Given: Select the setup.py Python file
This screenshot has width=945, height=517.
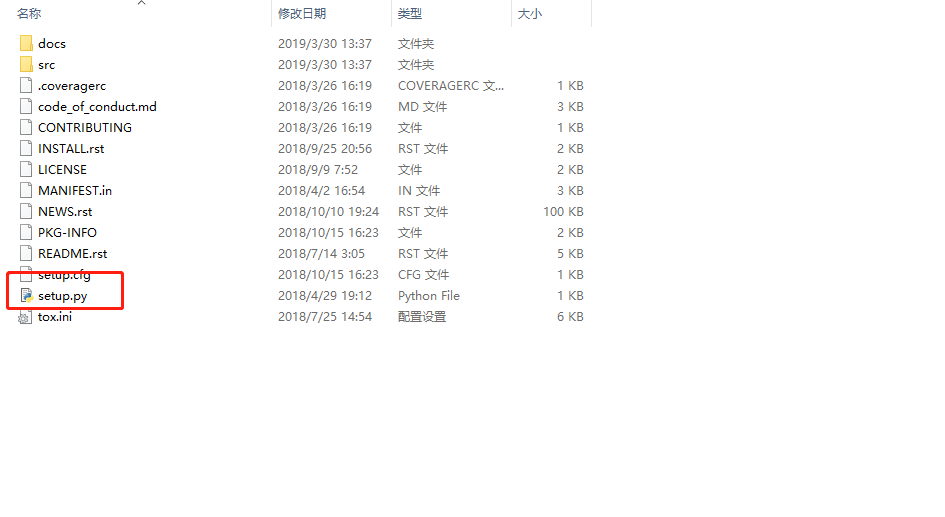Looking at the screenshot, I should 63,295.
